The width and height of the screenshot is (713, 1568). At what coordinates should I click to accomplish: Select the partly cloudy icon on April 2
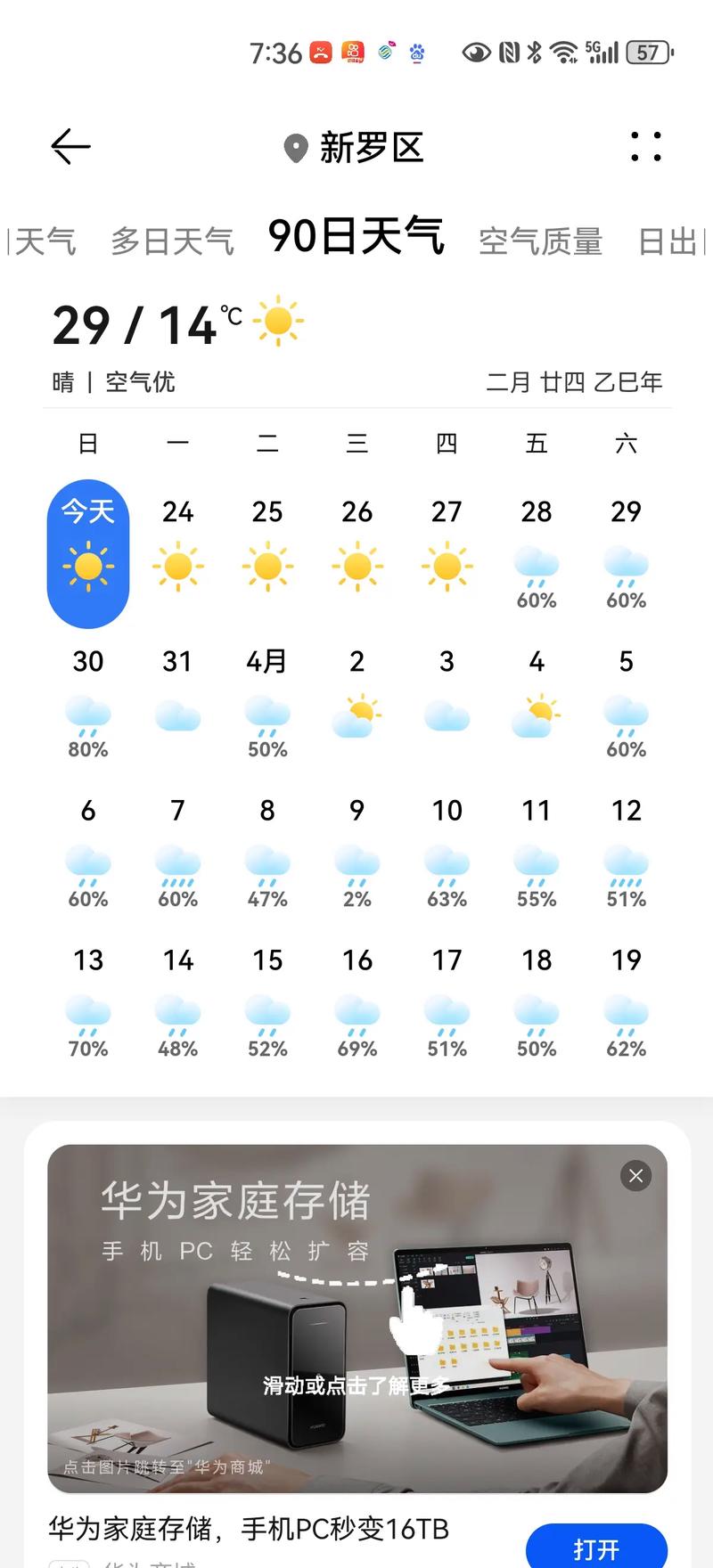pyautogui.click(x=356, y=713)
